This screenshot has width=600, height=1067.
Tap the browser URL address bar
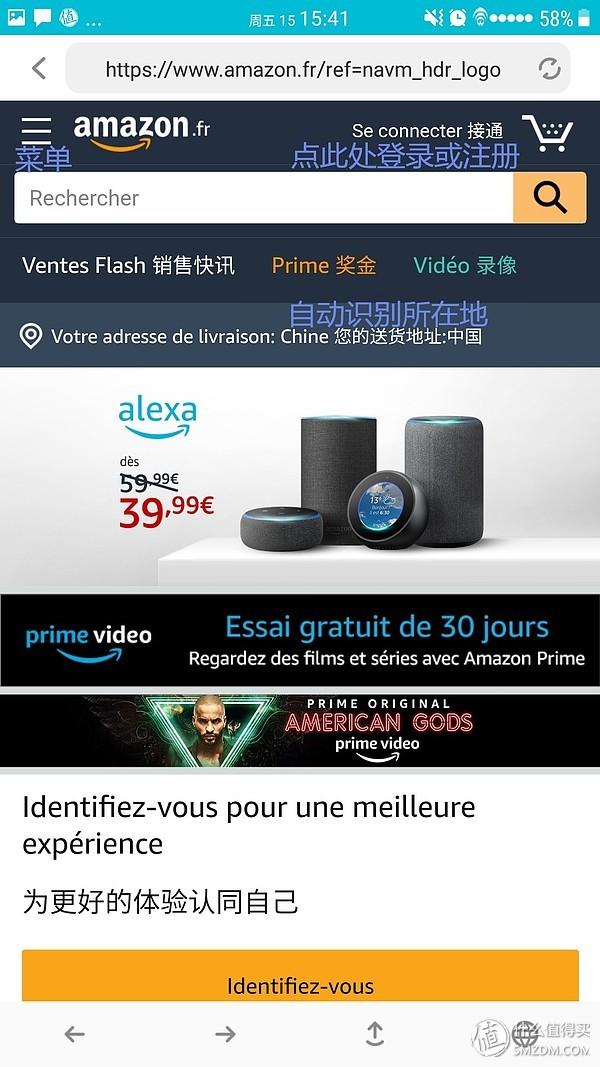click(x=302, y=70)
